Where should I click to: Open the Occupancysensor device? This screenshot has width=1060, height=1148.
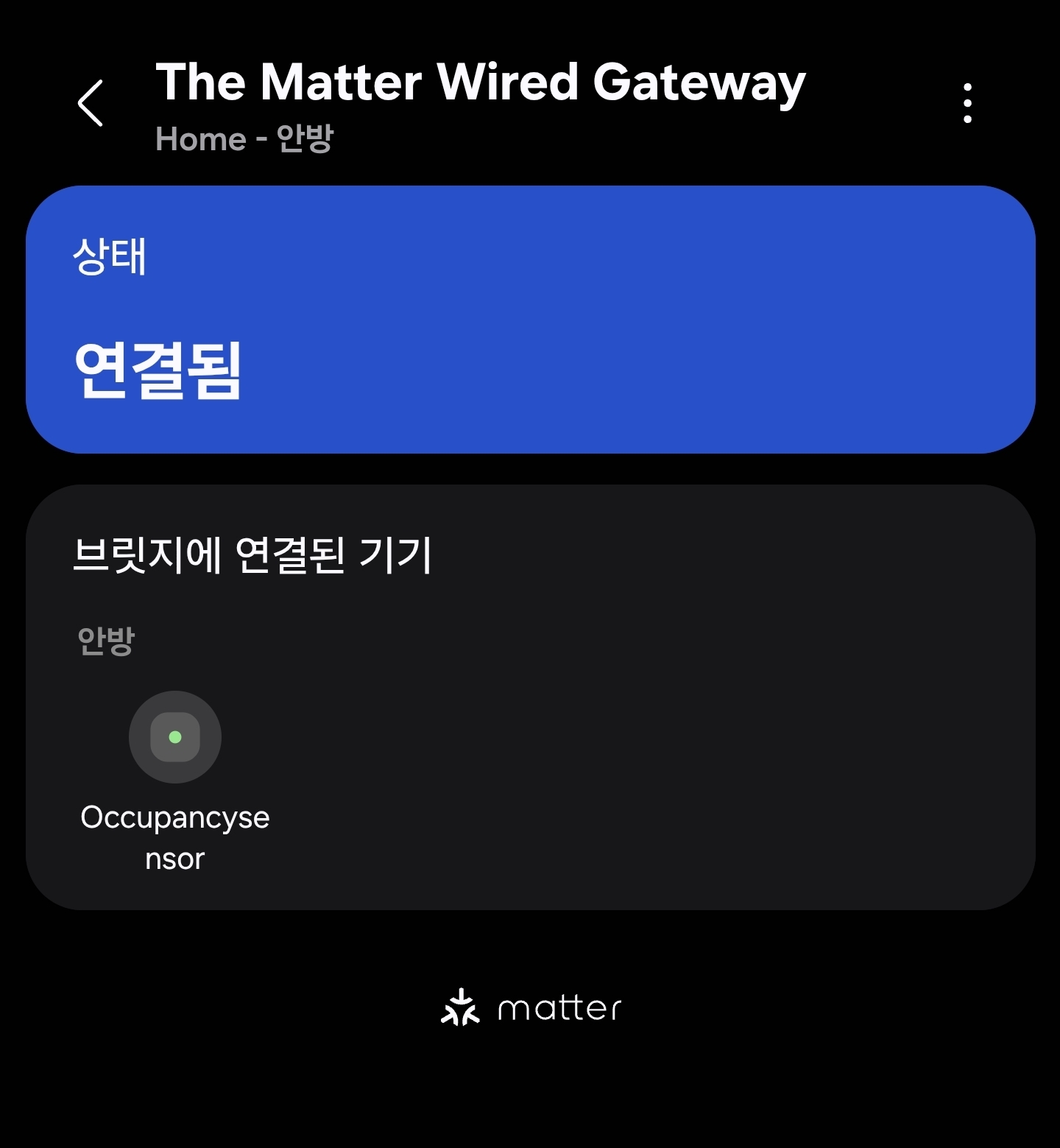pyautogui.click(x=175, y=737)
